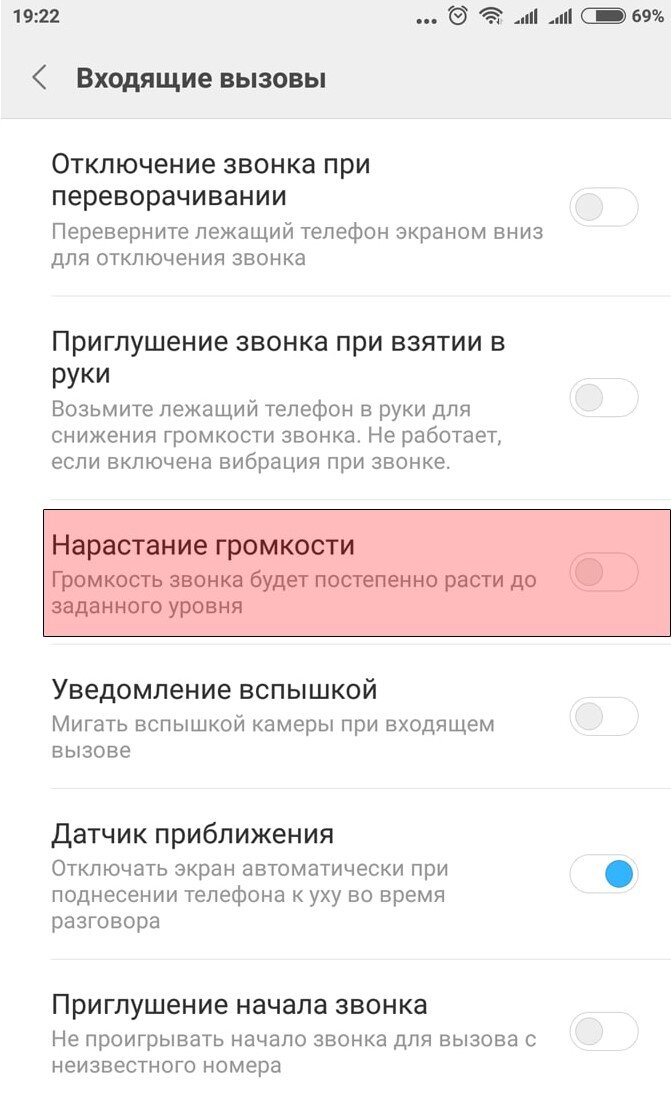
Task: Toggle Нарастание громкости switch
Action: coord(603,572)
